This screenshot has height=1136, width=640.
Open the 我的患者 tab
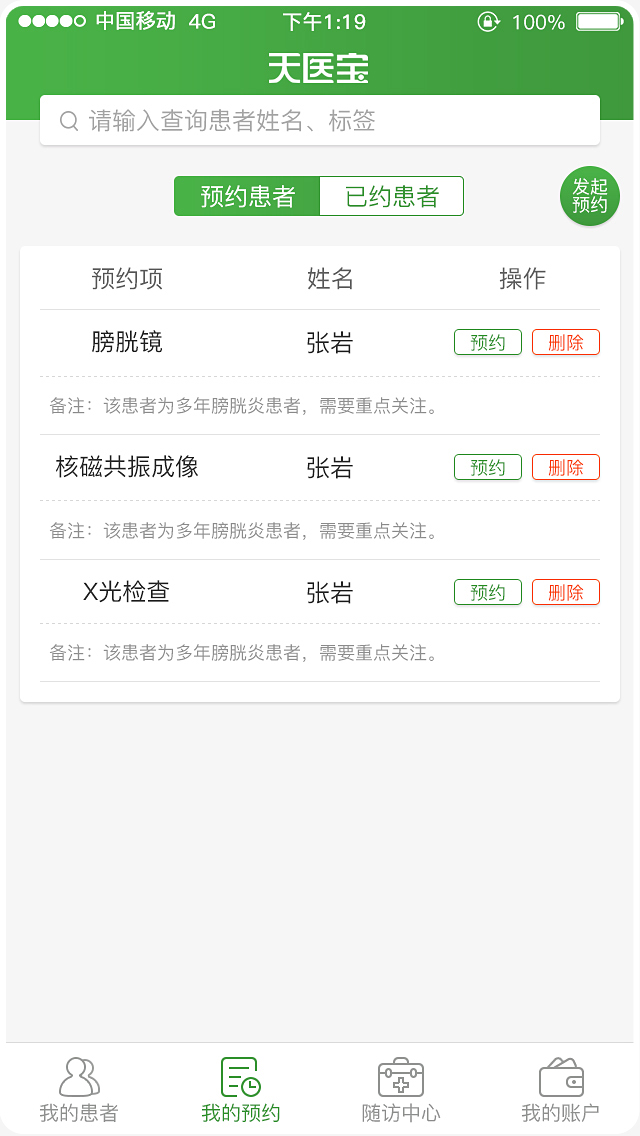coord(79,1090)
